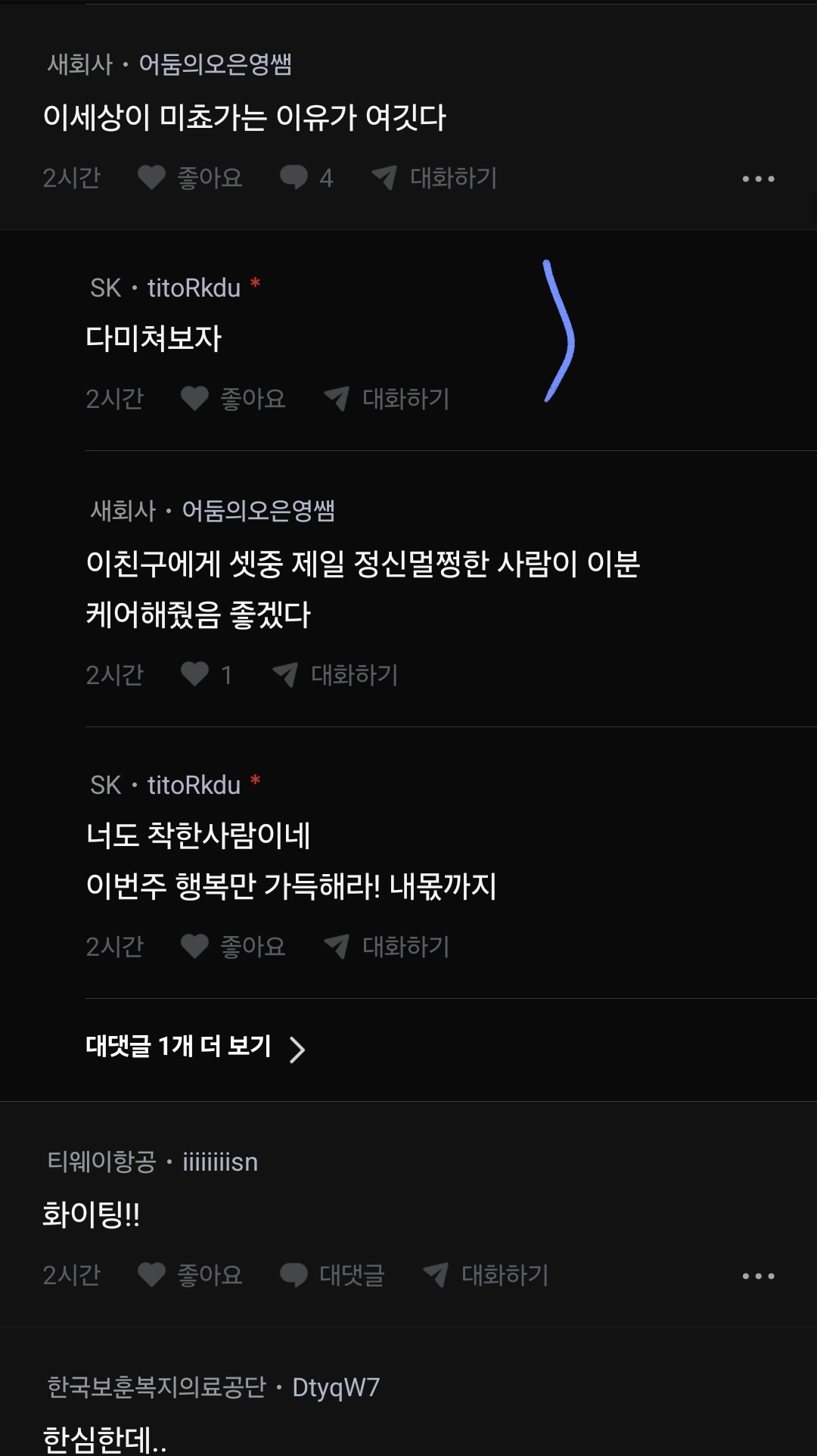Open overflow menu for '이세상이 미쳐가는 이유가 여깃다'
This screenshot has height=1456, width=817.
758,179
